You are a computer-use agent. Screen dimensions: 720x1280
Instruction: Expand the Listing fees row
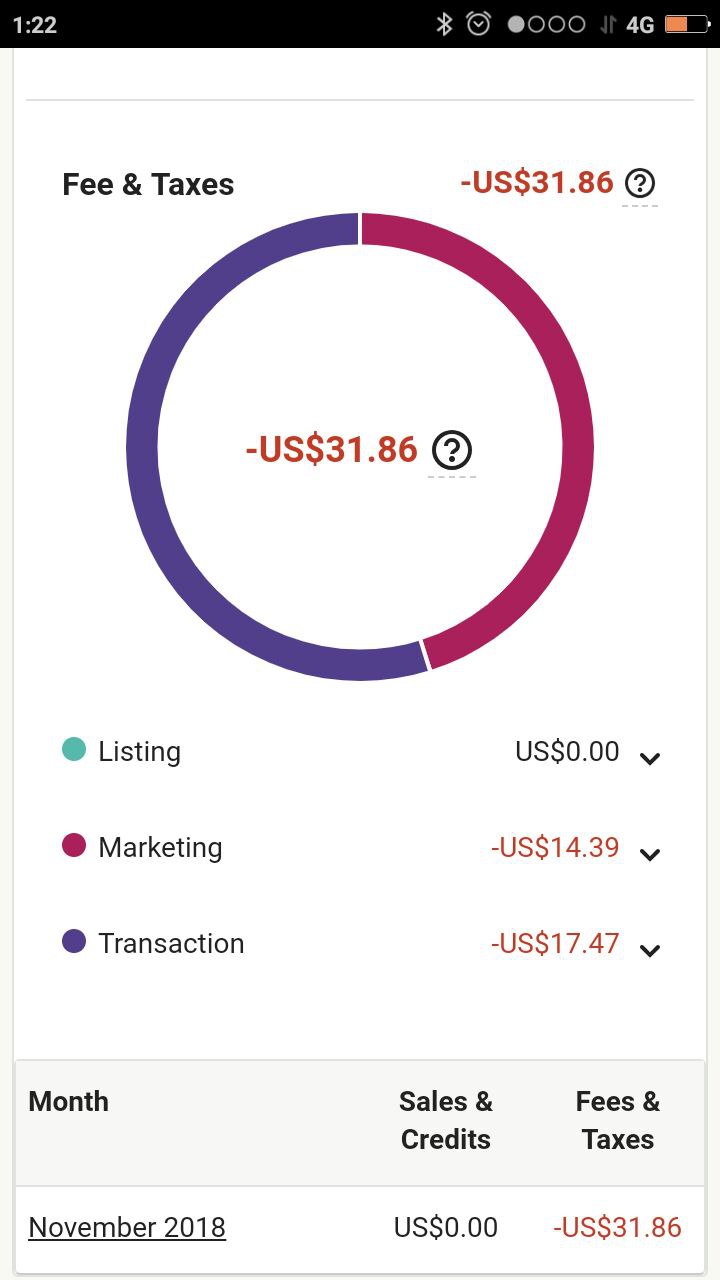[650, 758]
